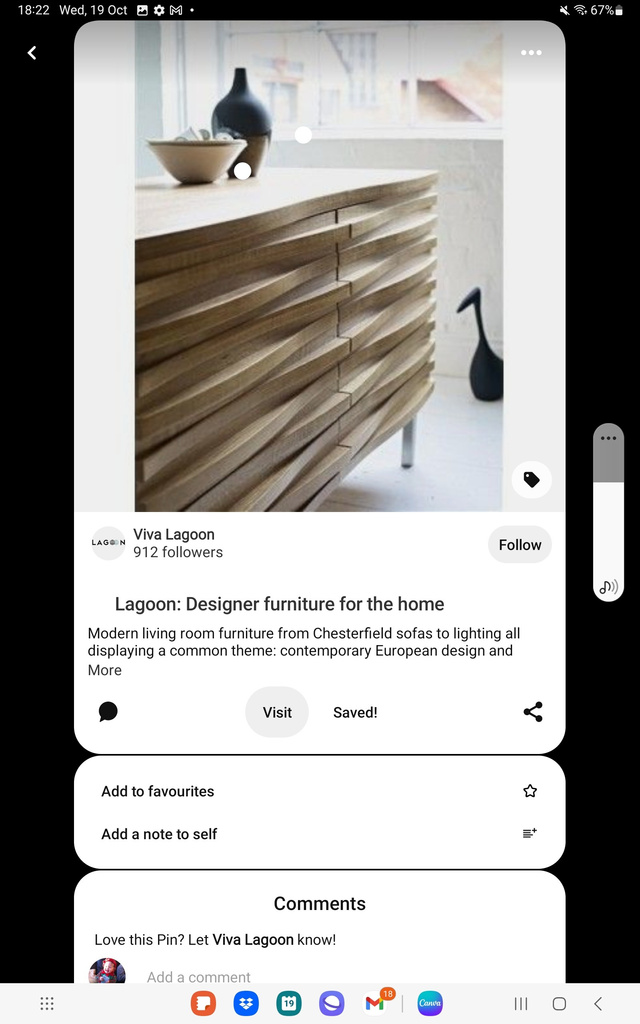Open the pin's three-dot overflow menu
Viewport: 640px width, 1024px height.
coord(531,53)
